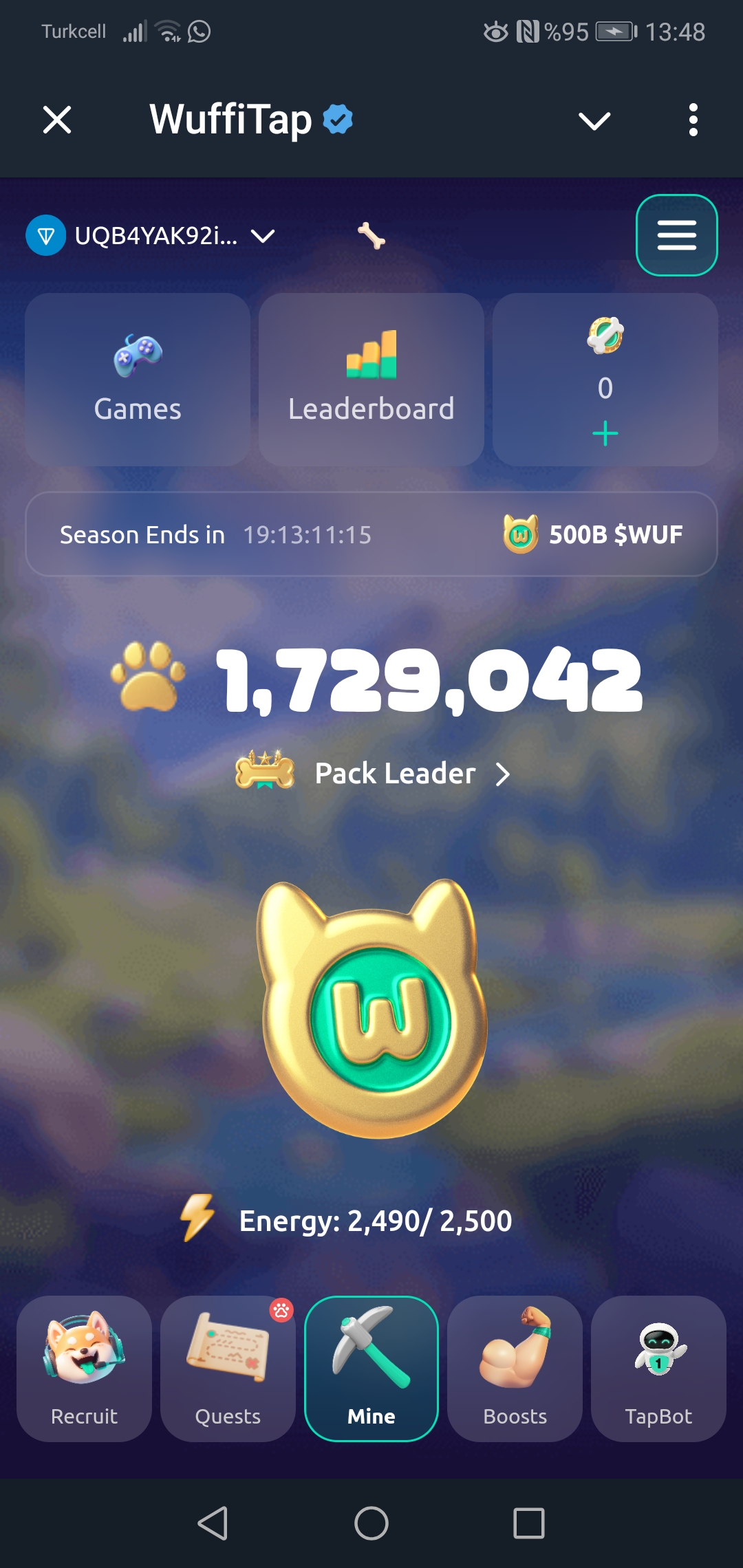Screen dimensions: 743x1568
Task: Select the Mine tab
Action: pos(371,1369)
